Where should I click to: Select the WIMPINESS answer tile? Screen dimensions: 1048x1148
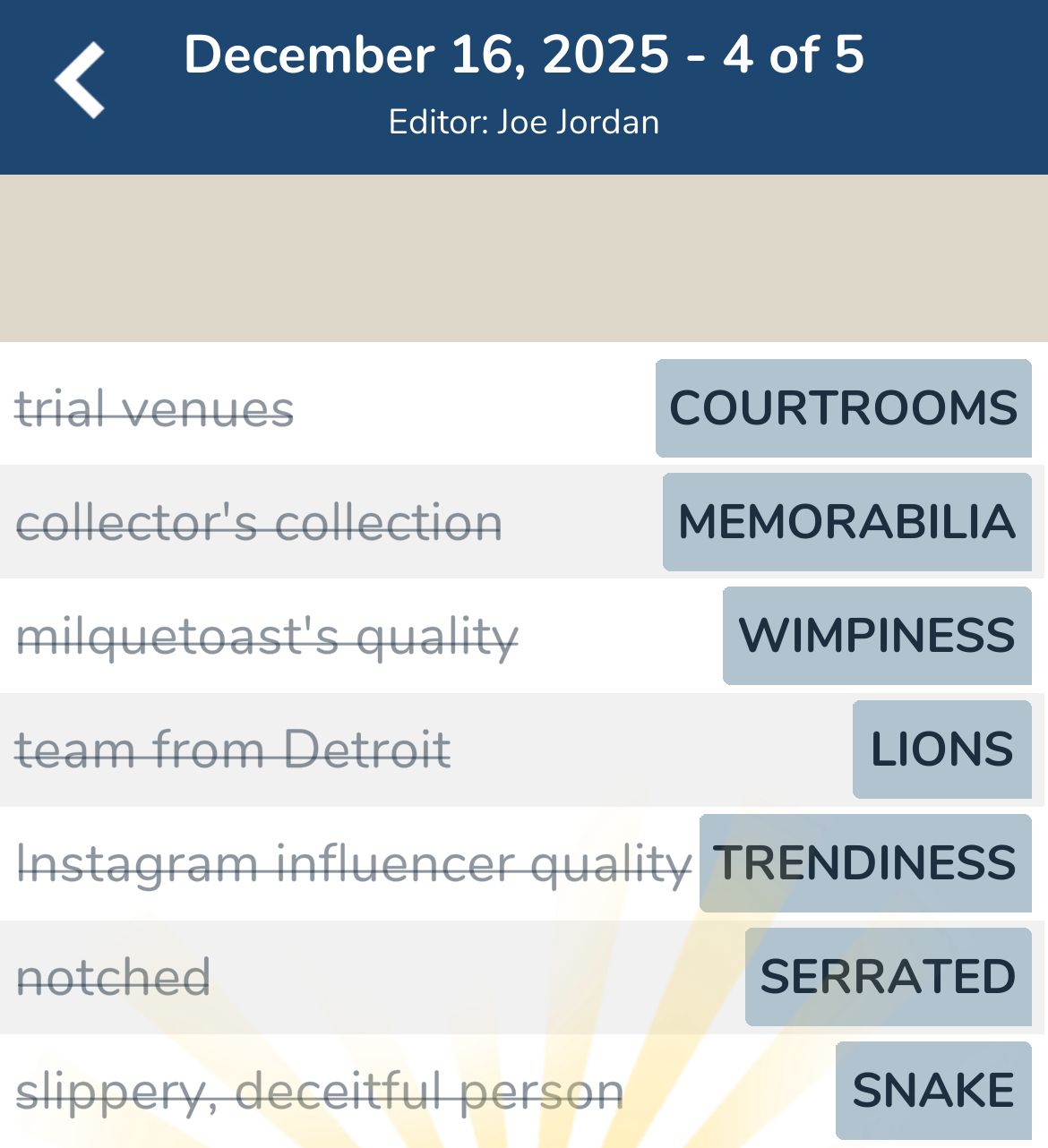click(876, 636)
